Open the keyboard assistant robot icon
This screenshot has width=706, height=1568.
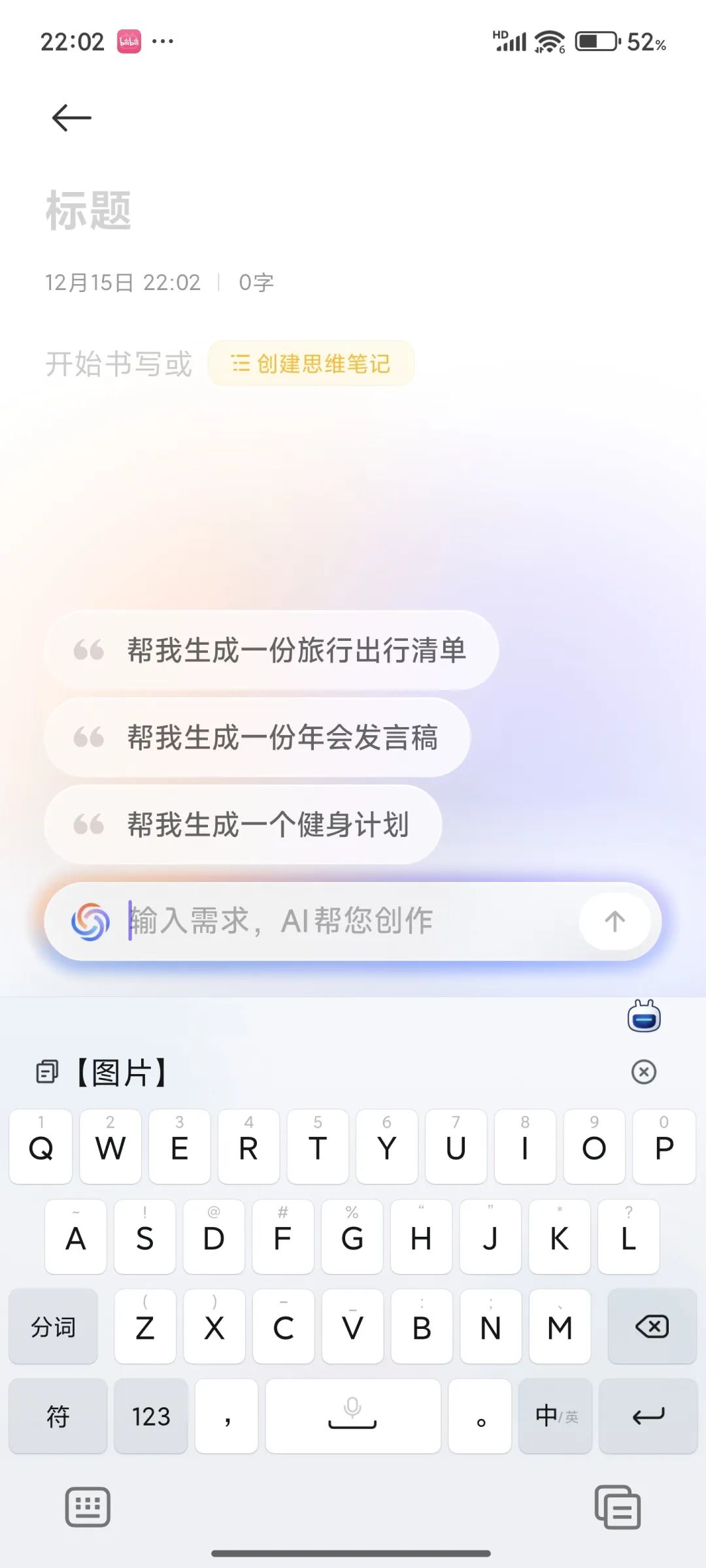click(x=644, y=1017)
